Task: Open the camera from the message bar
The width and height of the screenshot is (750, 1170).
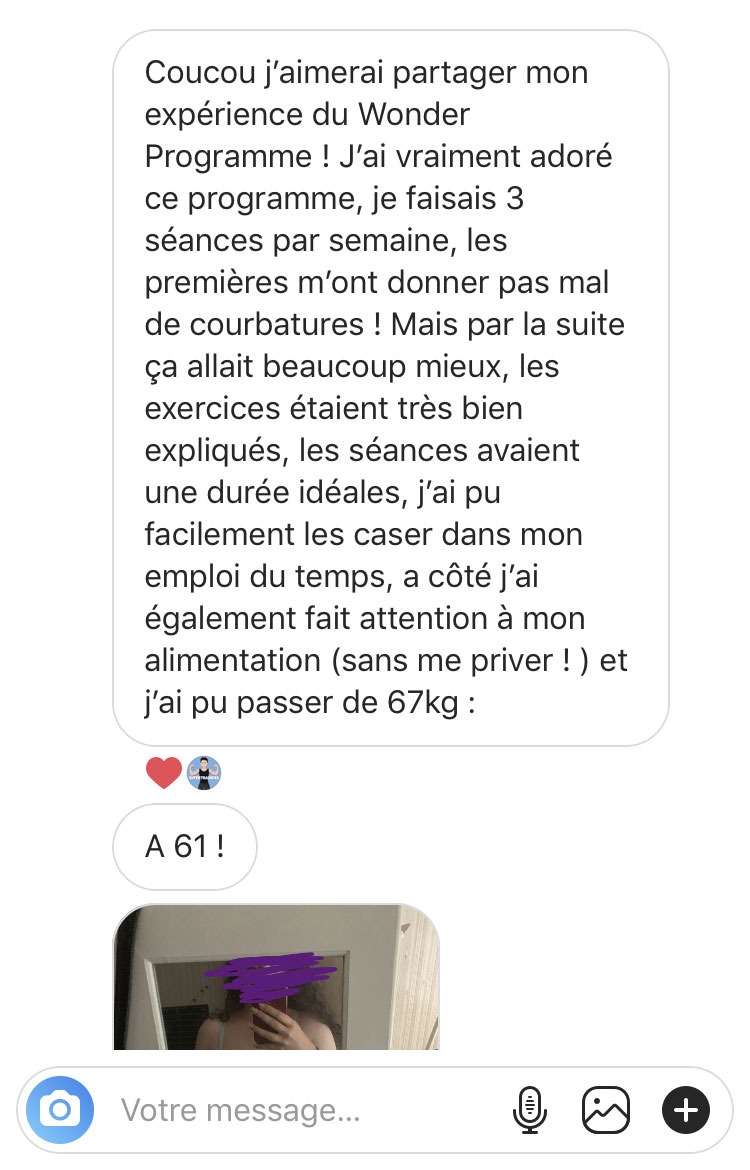Action: pos(60,1110)
